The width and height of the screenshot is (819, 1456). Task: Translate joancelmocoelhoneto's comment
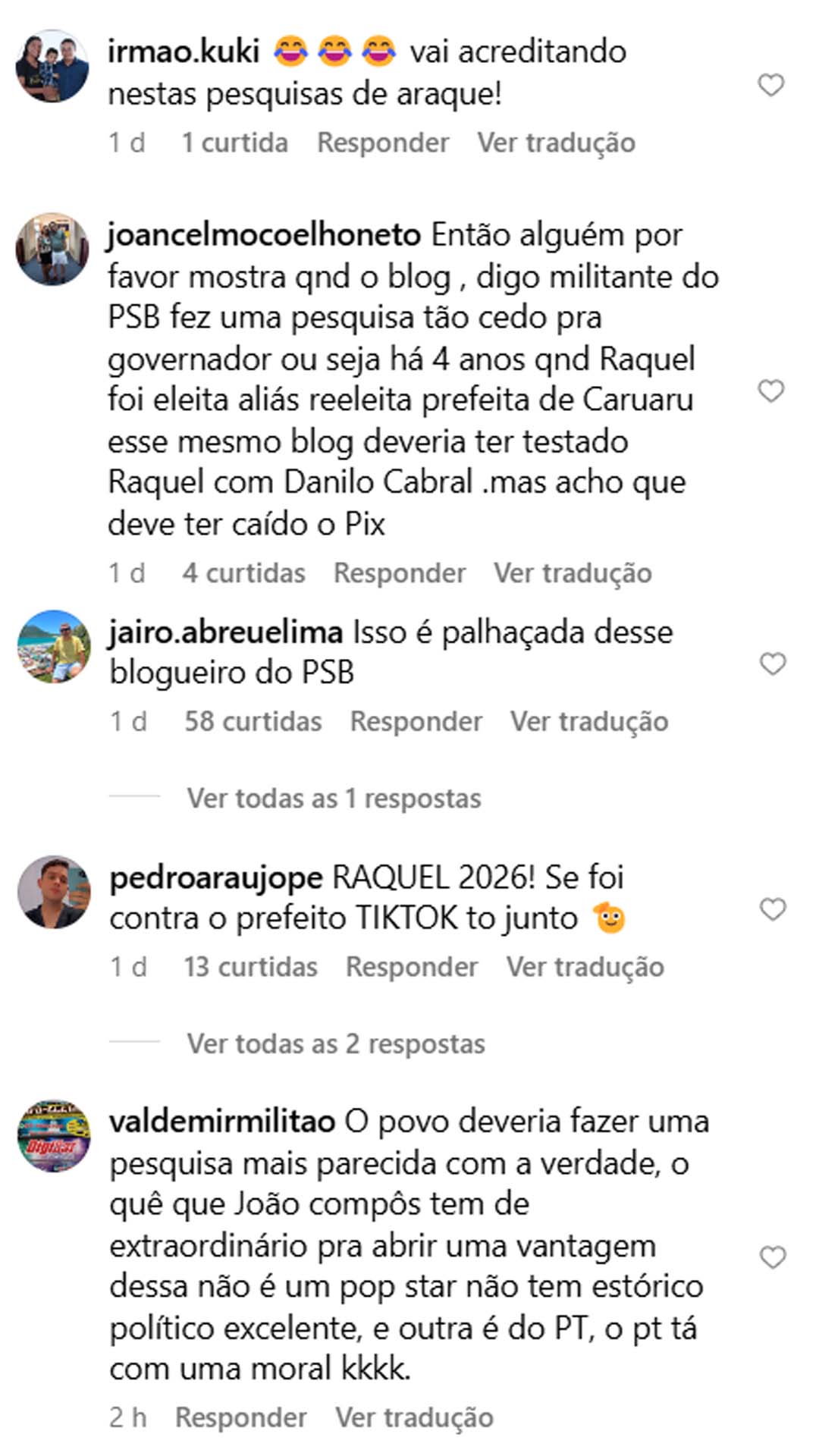573,573
